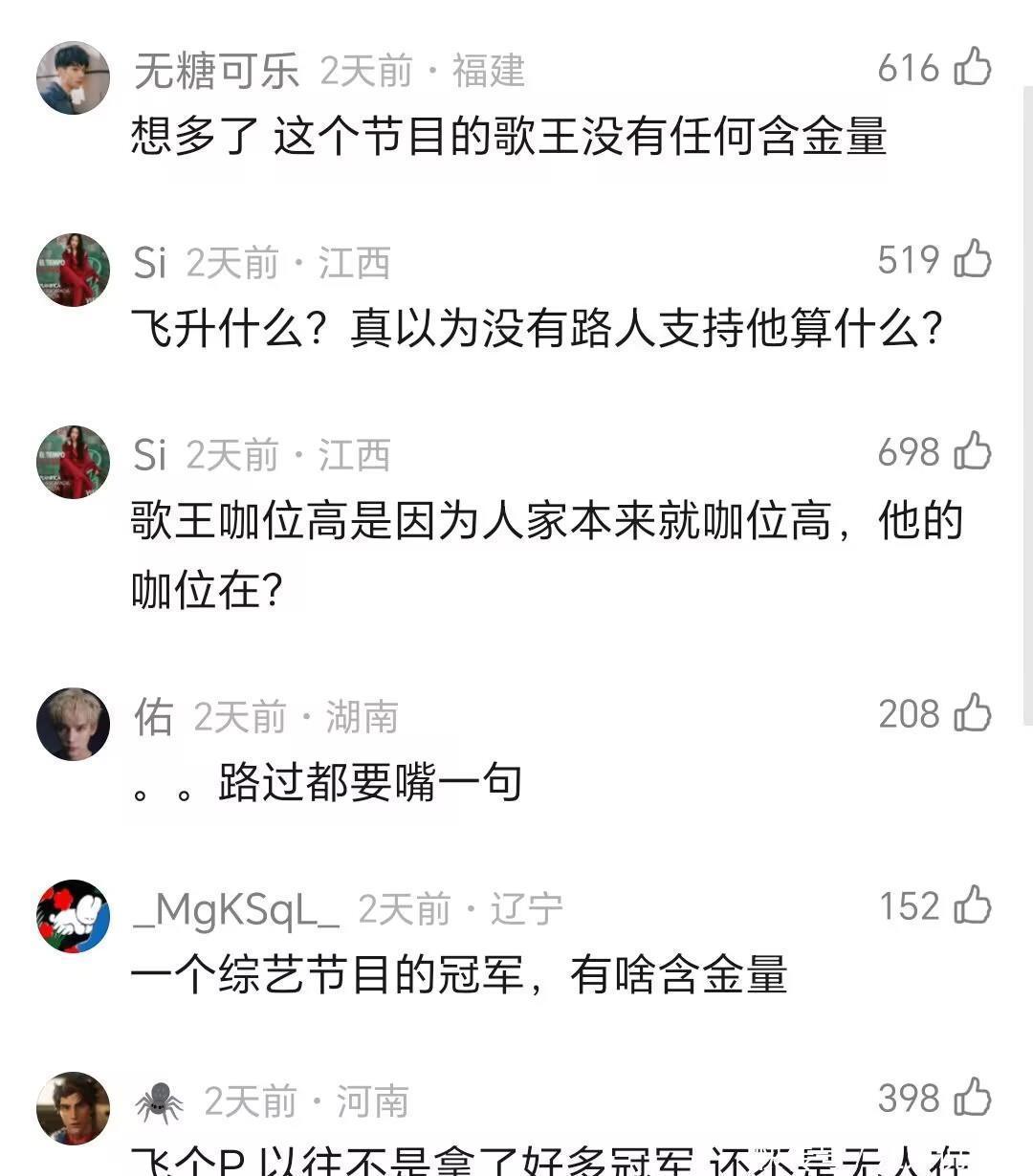This screenshot has height=1176, width=1033.
Task: Tap the username 佑
Action: click(x=154, y=717)
